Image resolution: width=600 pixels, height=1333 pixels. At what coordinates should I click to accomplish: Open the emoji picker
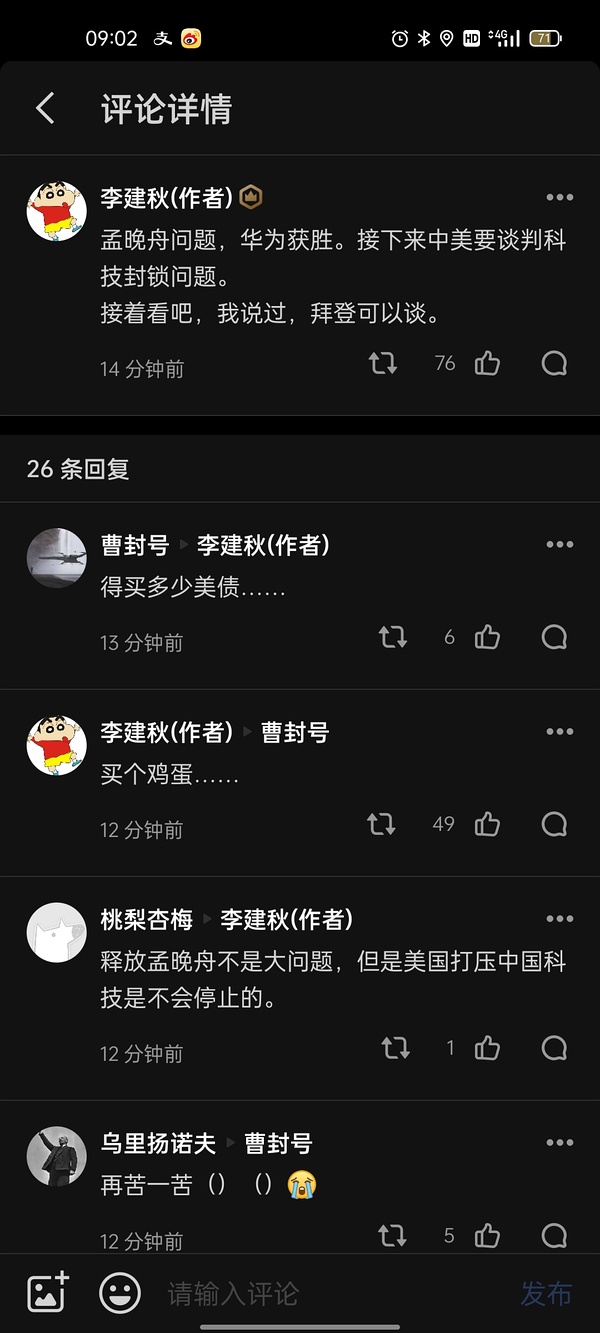[120, 1292]
